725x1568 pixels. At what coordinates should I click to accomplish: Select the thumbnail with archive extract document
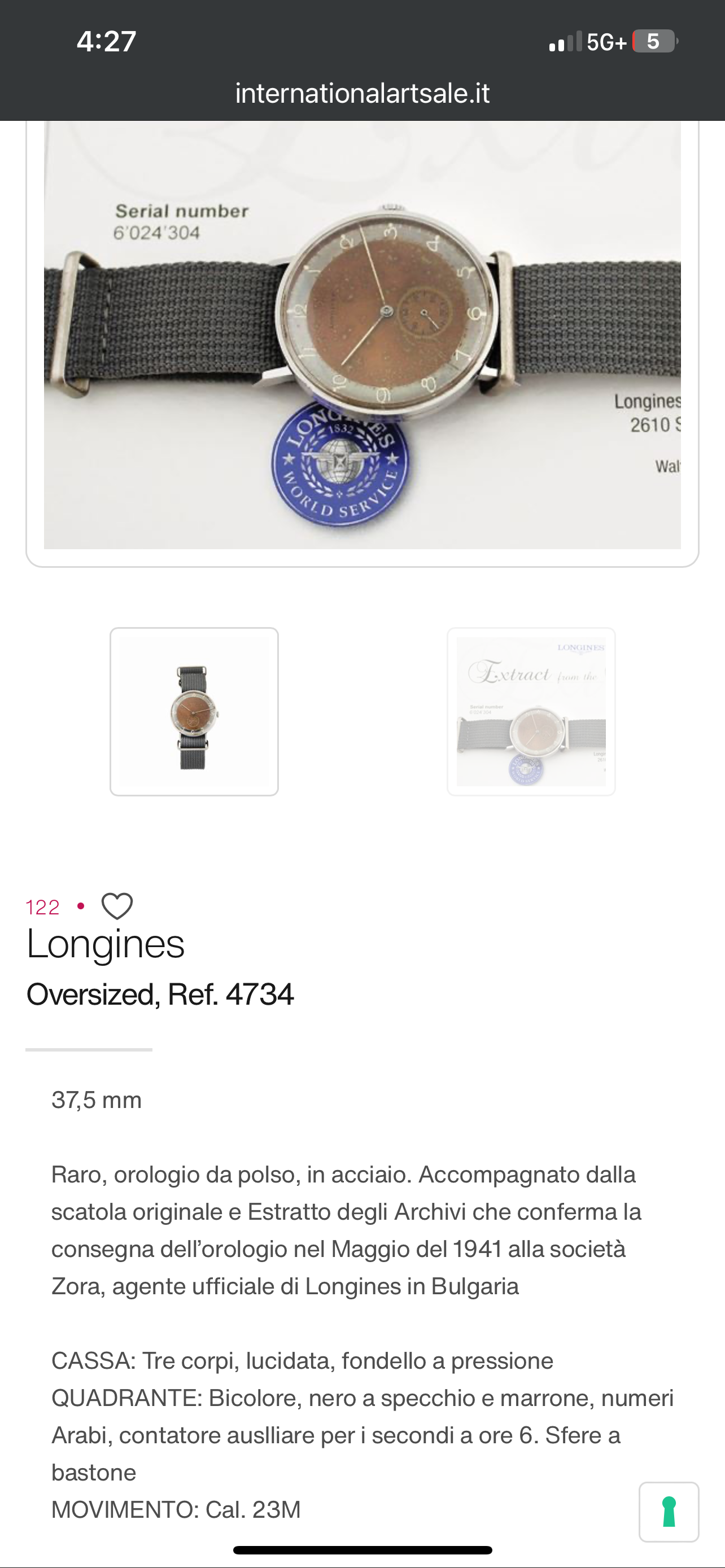[531, 712]
